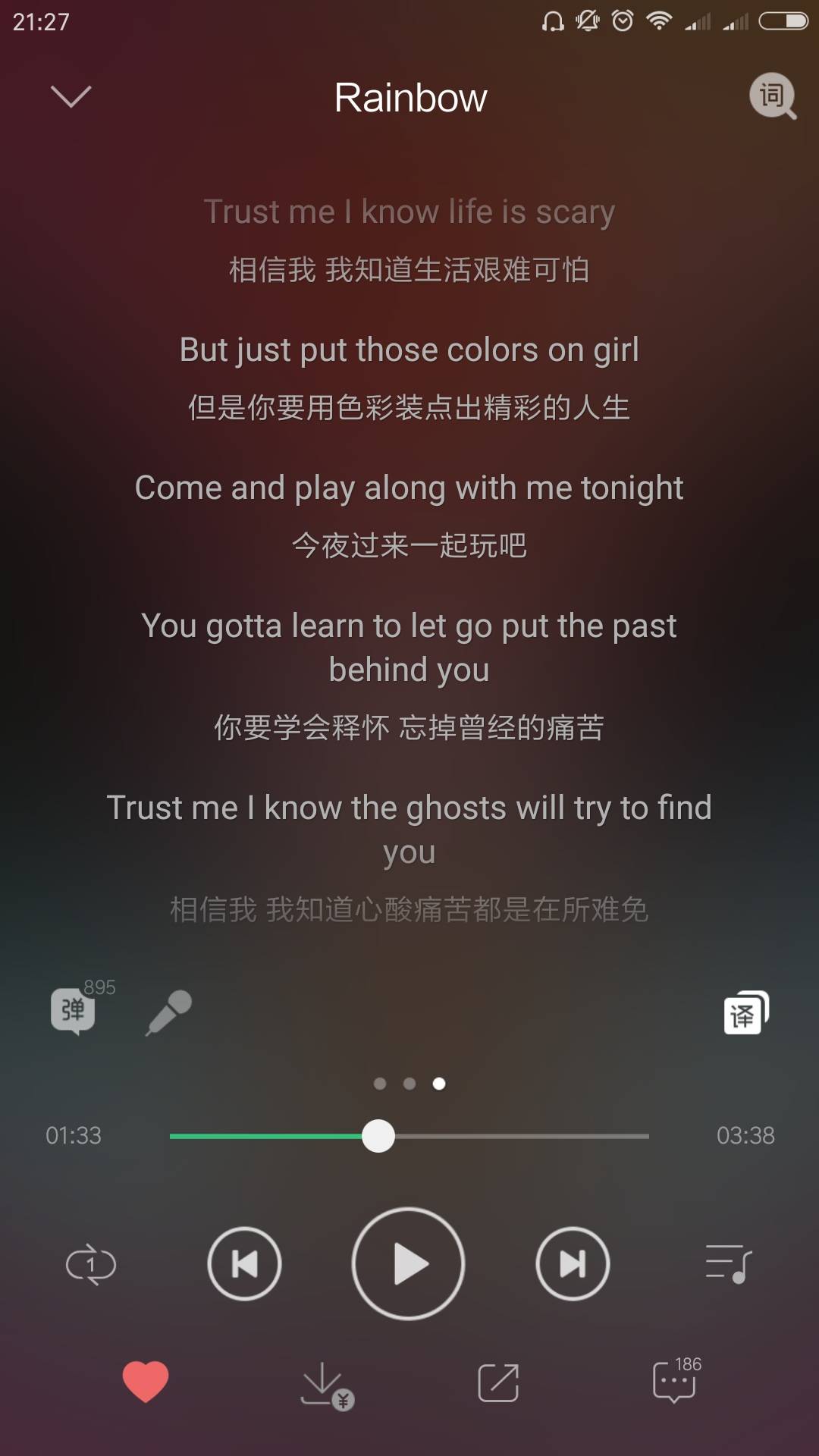Tap the highlighted lyric line 'Trust me I know life is scary'
819x1456 pixels.
409,212
